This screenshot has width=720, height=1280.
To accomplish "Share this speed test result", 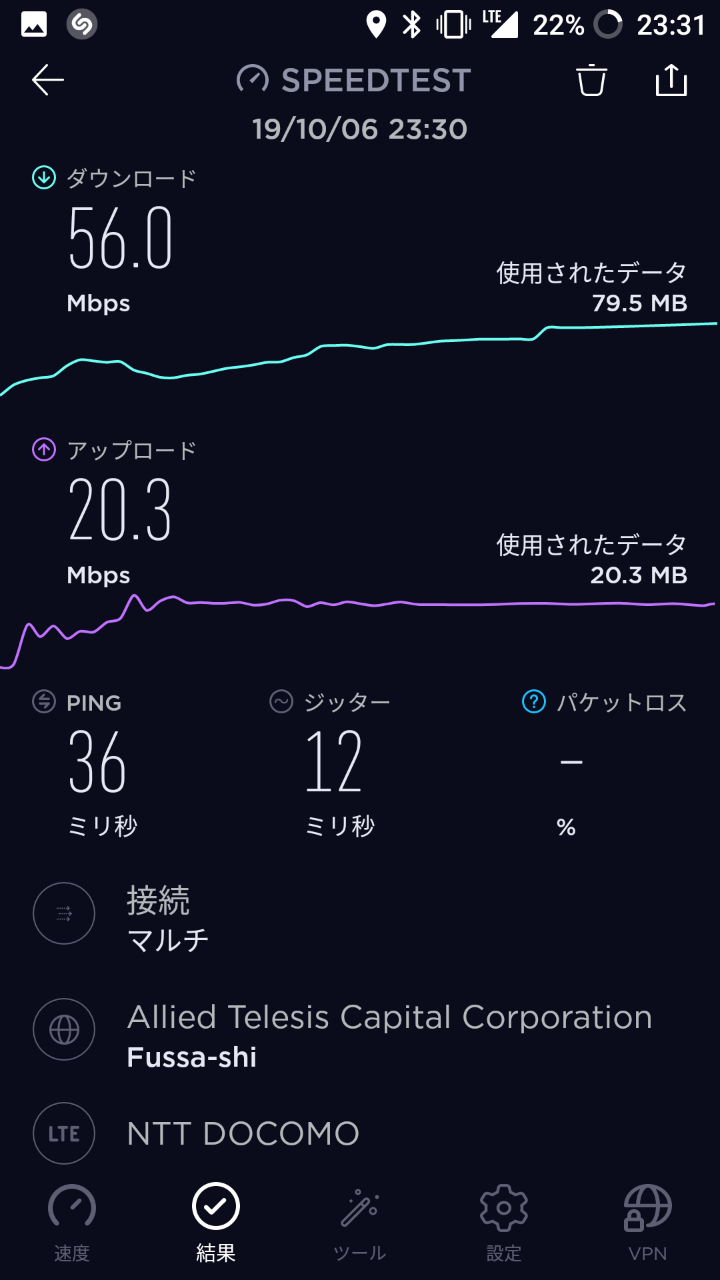I will pyautogui.click(x=671, y=80).
